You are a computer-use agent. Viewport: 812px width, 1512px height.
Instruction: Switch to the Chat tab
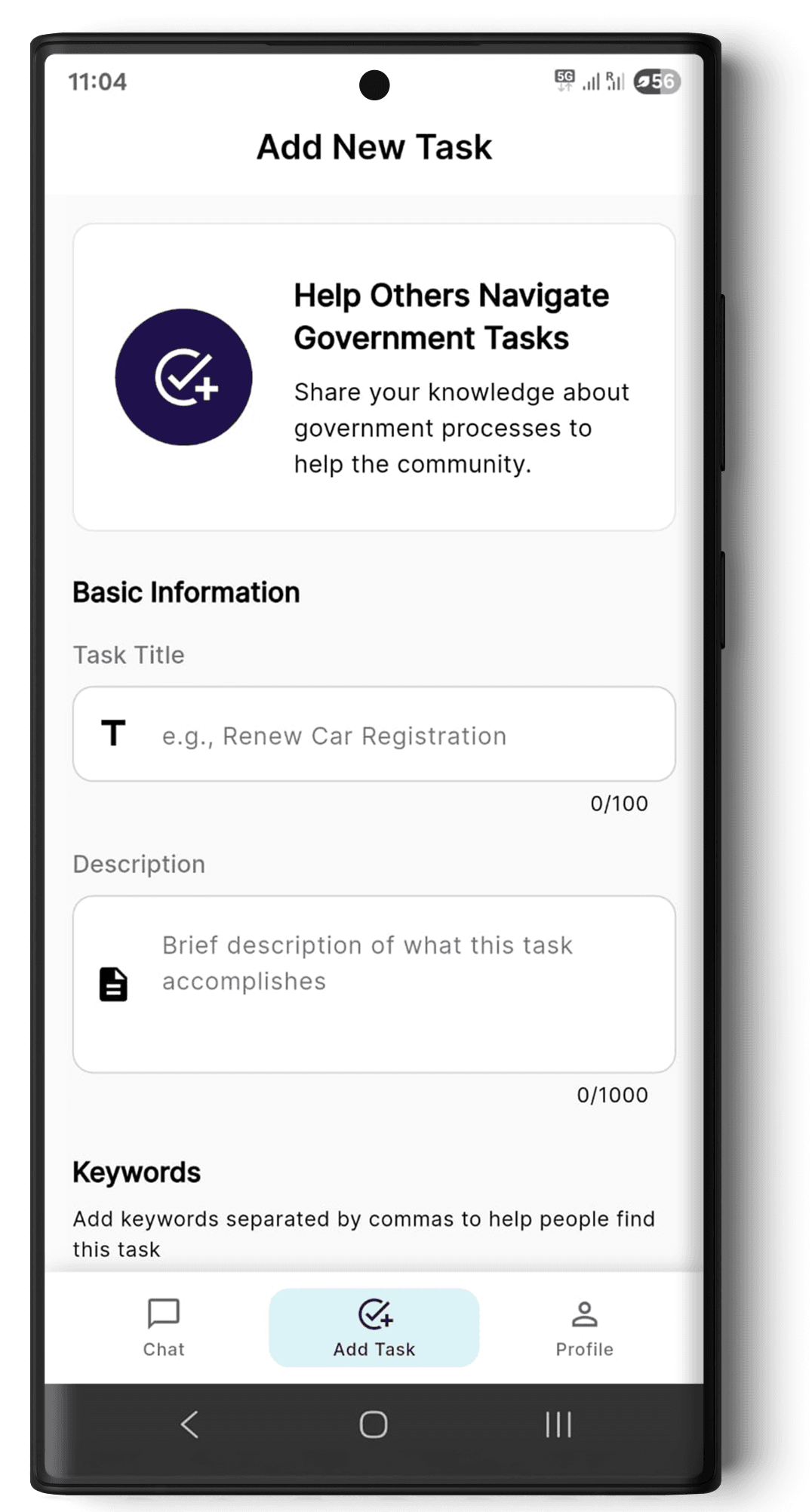164,1328
